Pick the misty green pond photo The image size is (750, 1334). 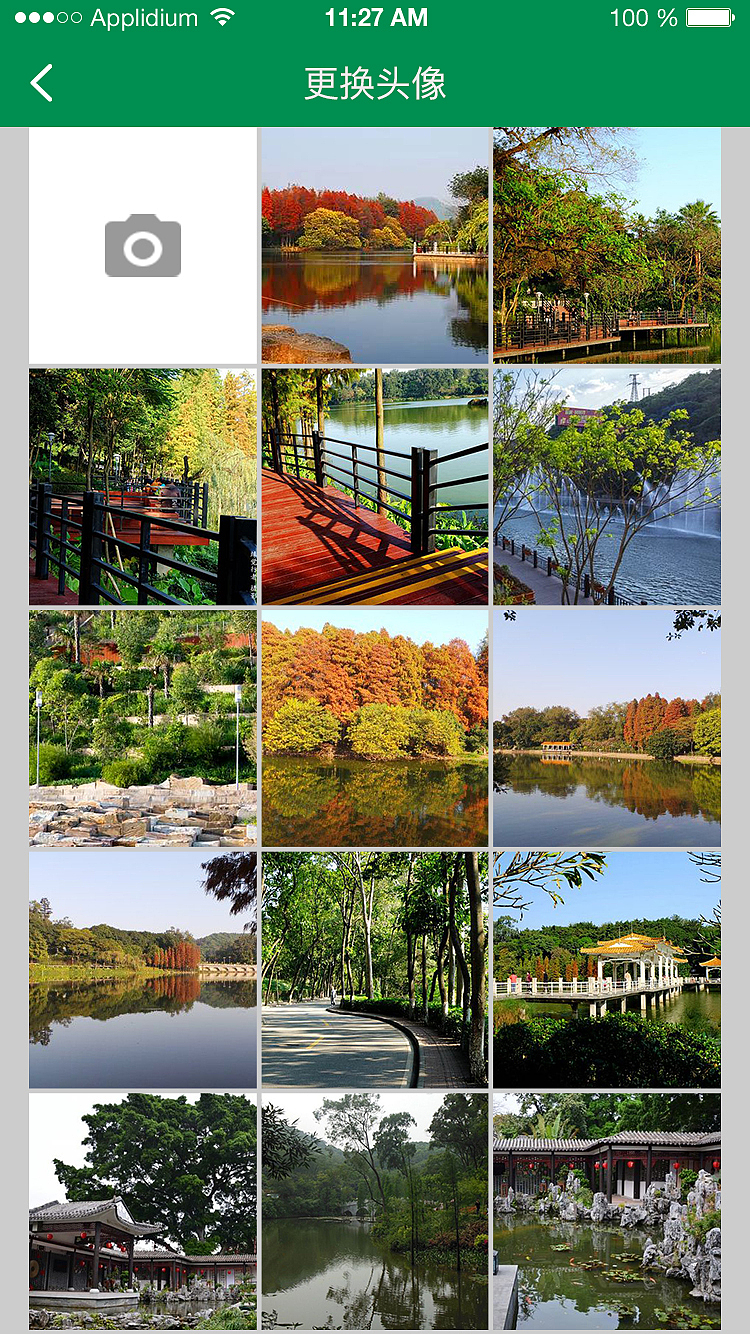[x=375, y=1211]
